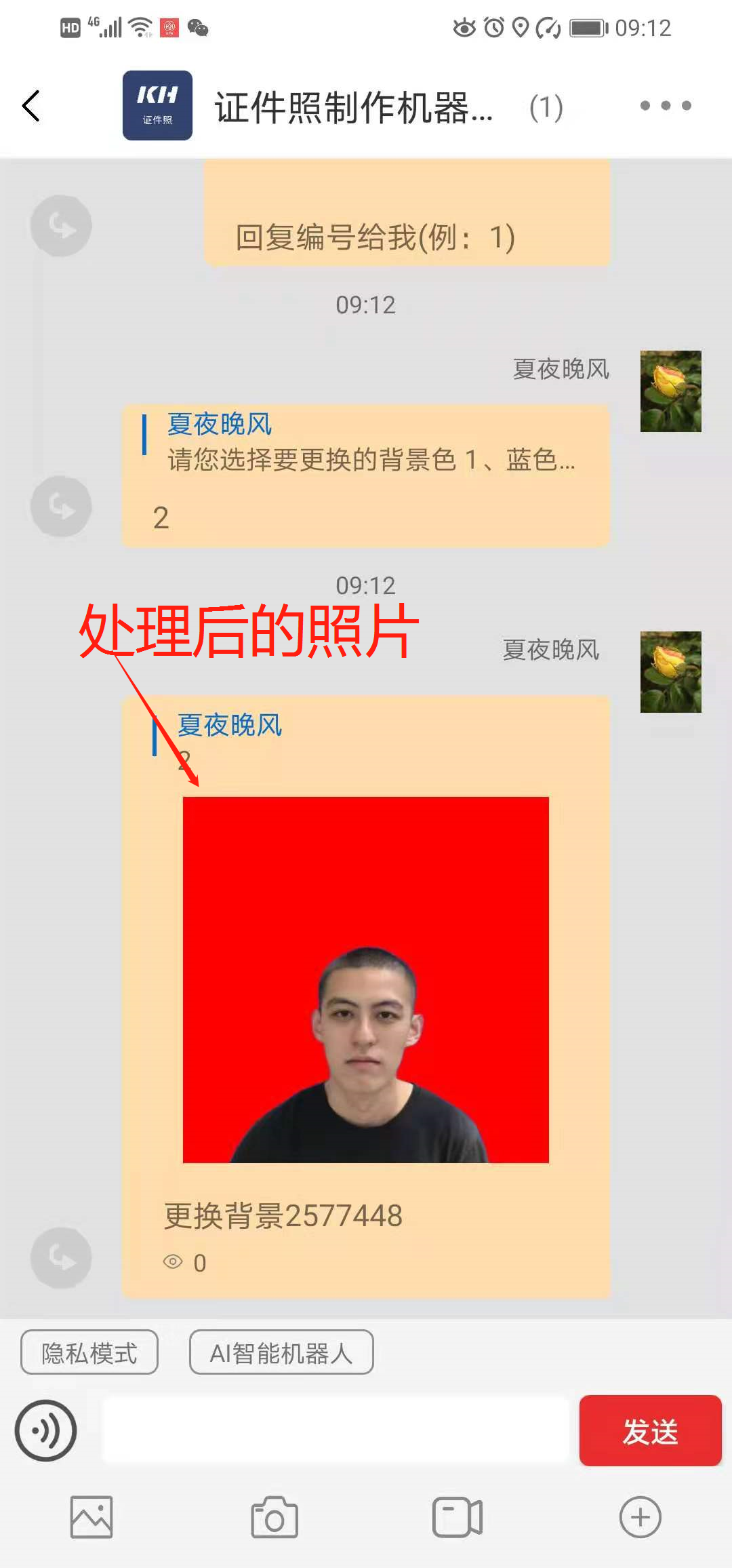Open more attachment options via plus
The width and height of the screenshot is (732, 1568).
pyautogui.click(x=640, y=1517)
